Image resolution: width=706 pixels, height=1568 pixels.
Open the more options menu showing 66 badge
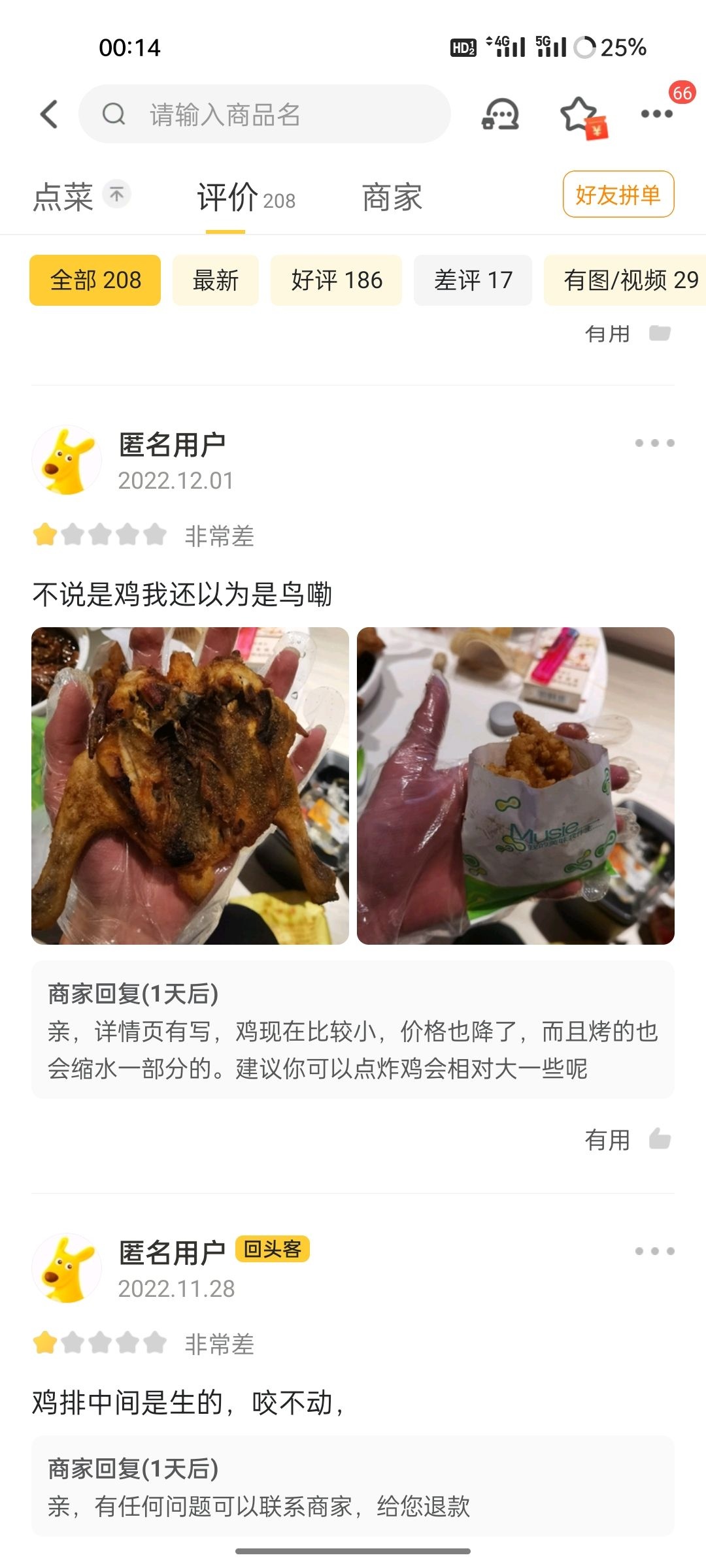[x=657, y=114]
